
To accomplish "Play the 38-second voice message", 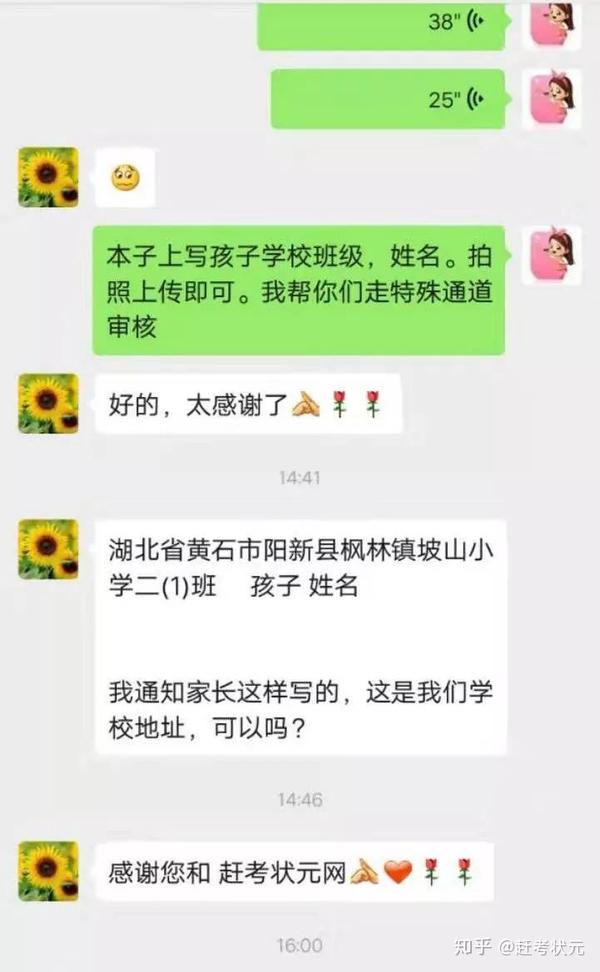I will [380, 24].
